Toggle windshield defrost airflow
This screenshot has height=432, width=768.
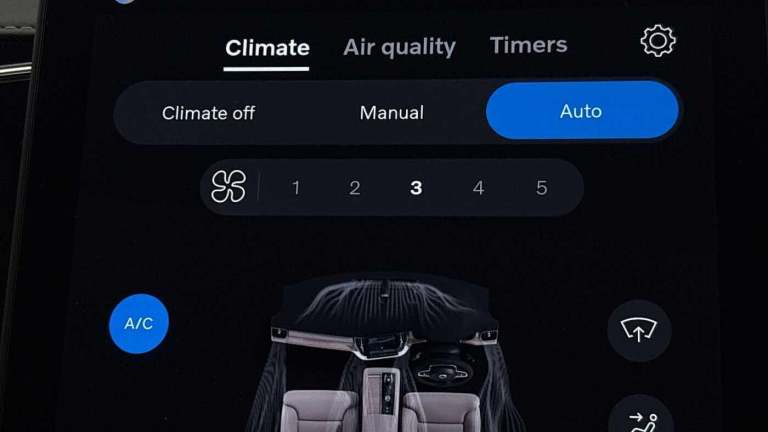(639, 331)
